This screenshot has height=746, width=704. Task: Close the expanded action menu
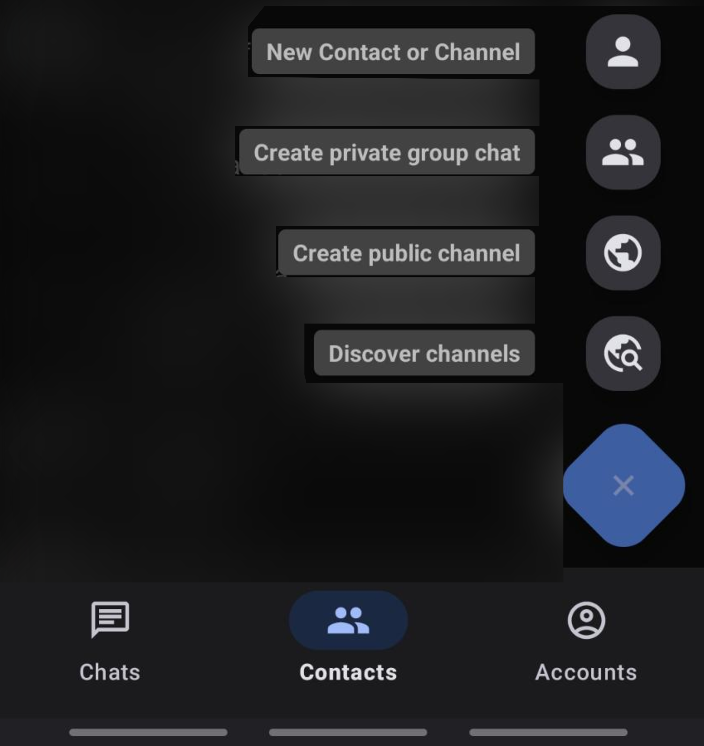click(623, 486)
